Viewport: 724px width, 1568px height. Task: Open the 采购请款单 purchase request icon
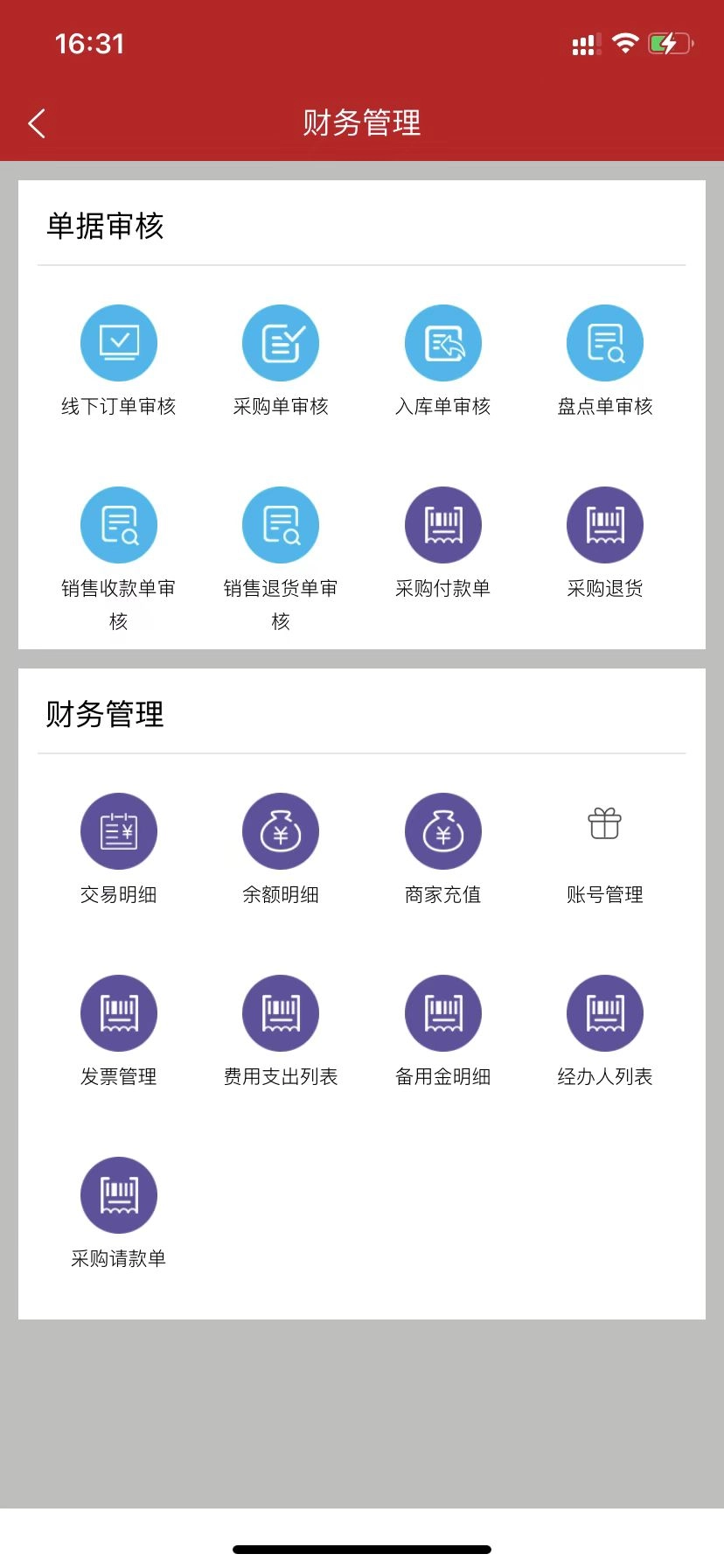[119, 1194]
